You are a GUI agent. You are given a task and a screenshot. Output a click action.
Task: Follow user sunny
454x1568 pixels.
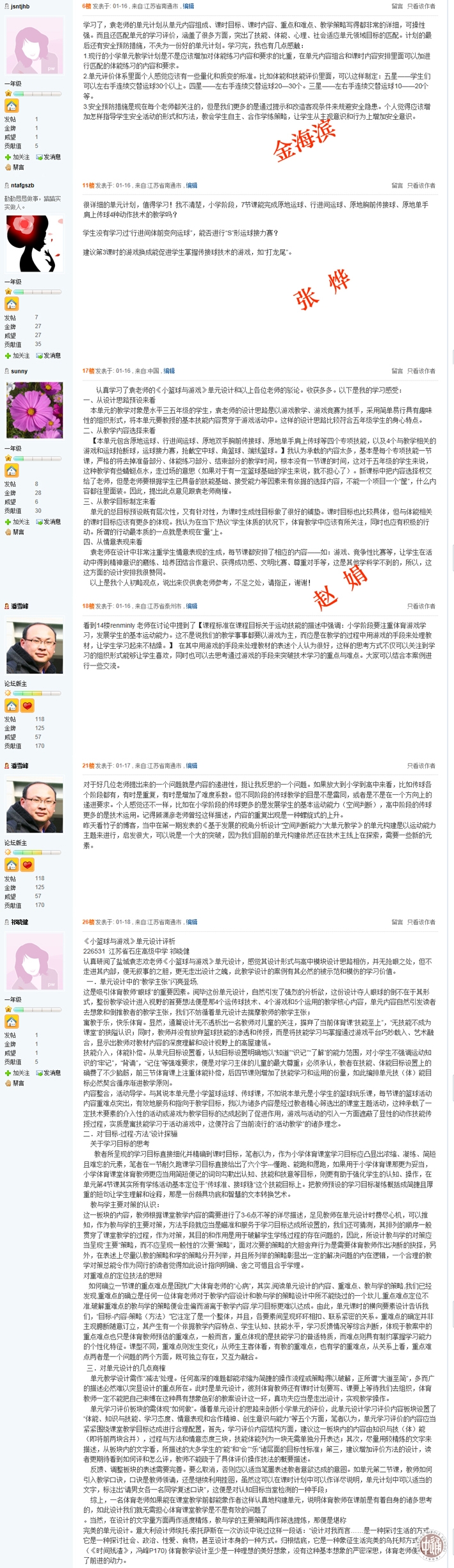coord(17,522)
